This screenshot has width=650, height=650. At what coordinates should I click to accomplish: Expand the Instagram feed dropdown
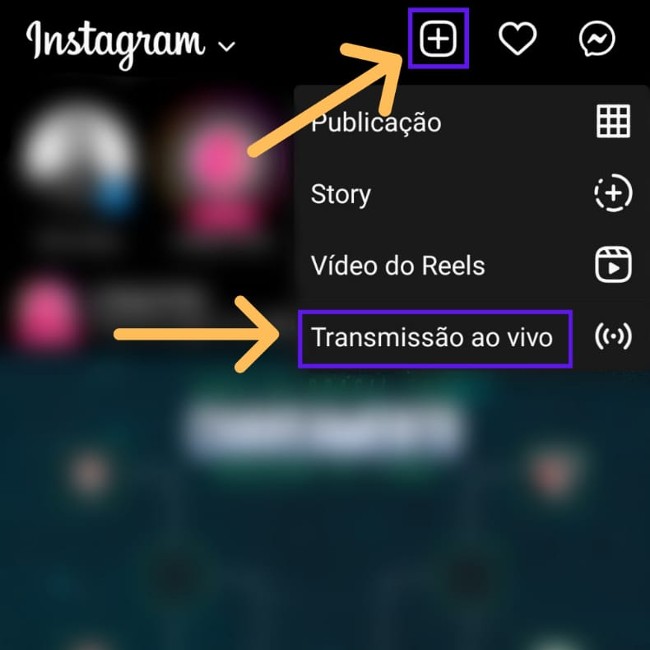pyautogui.click(x=228, y=45)
